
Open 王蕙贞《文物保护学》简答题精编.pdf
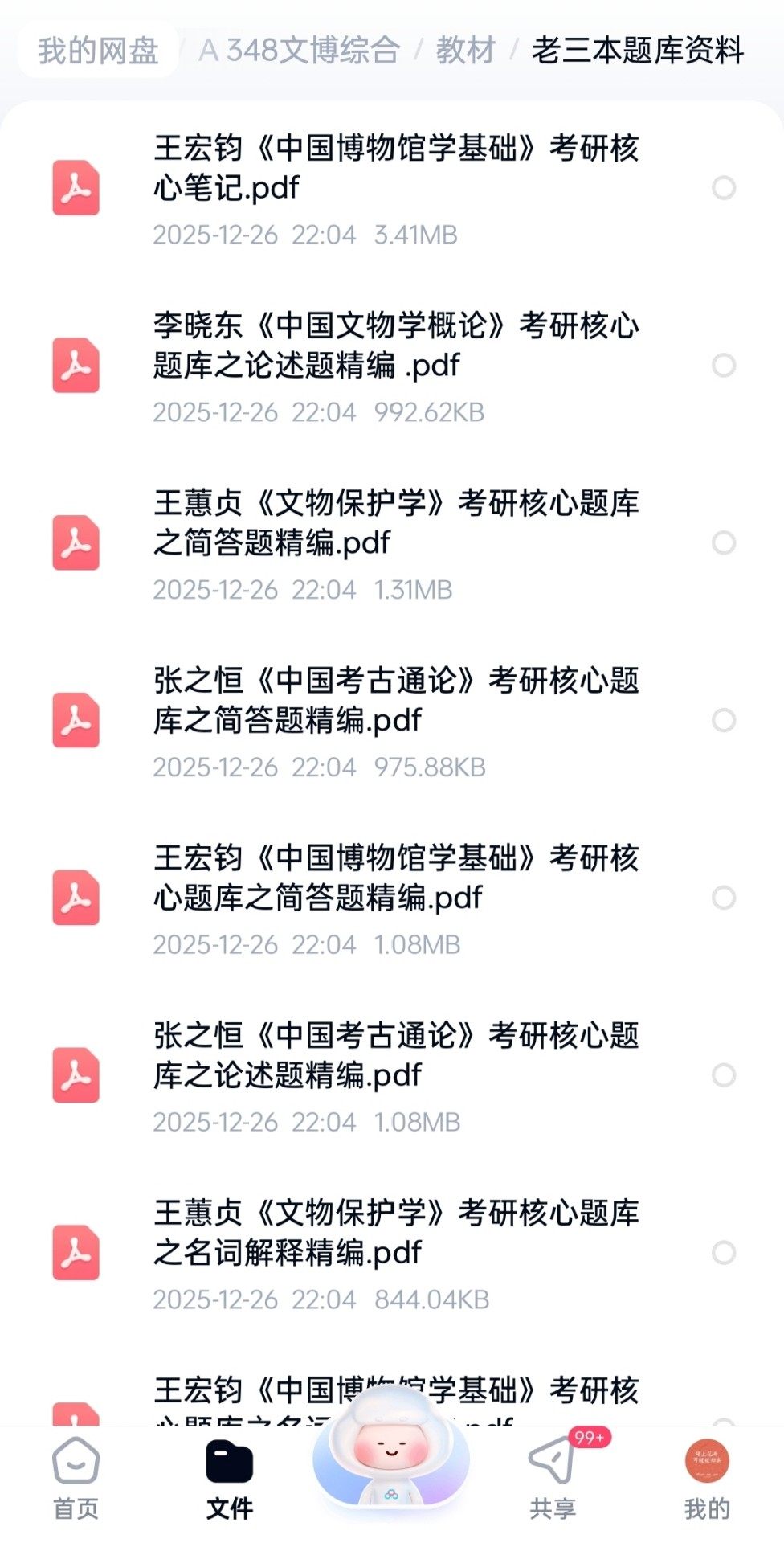395,523
